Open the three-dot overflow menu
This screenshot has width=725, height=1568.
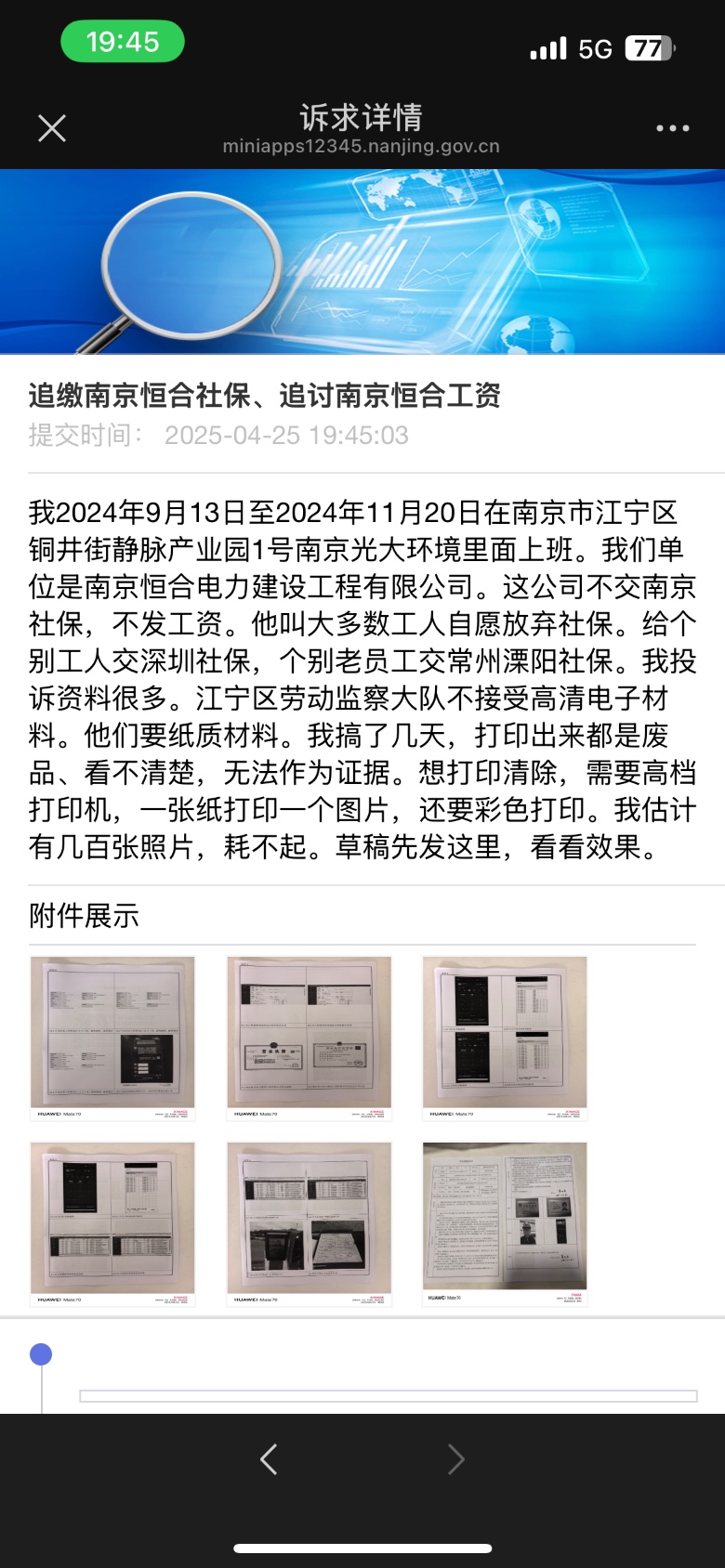click(672, 128)
